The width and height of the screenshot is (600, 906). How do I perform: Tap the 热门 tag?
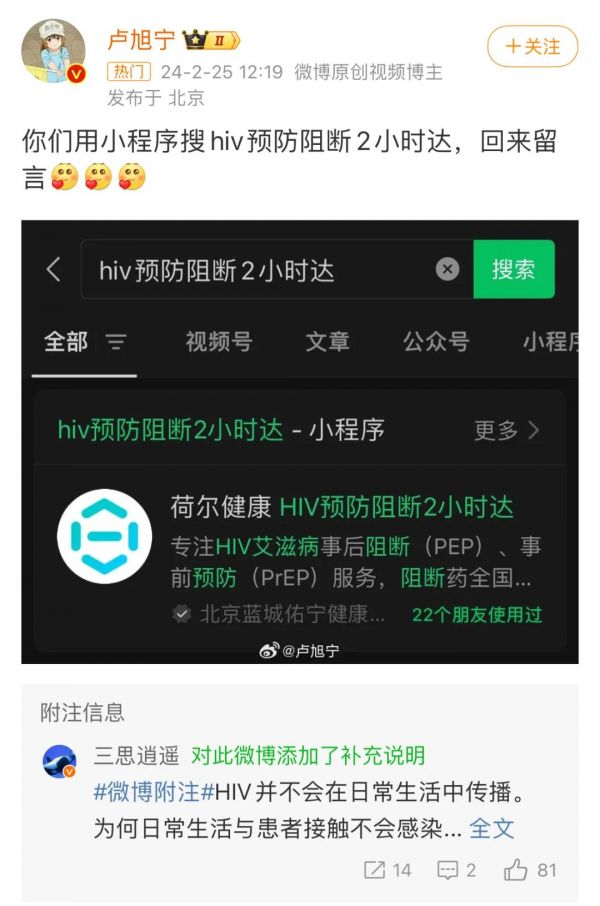(x=129, y=72)
